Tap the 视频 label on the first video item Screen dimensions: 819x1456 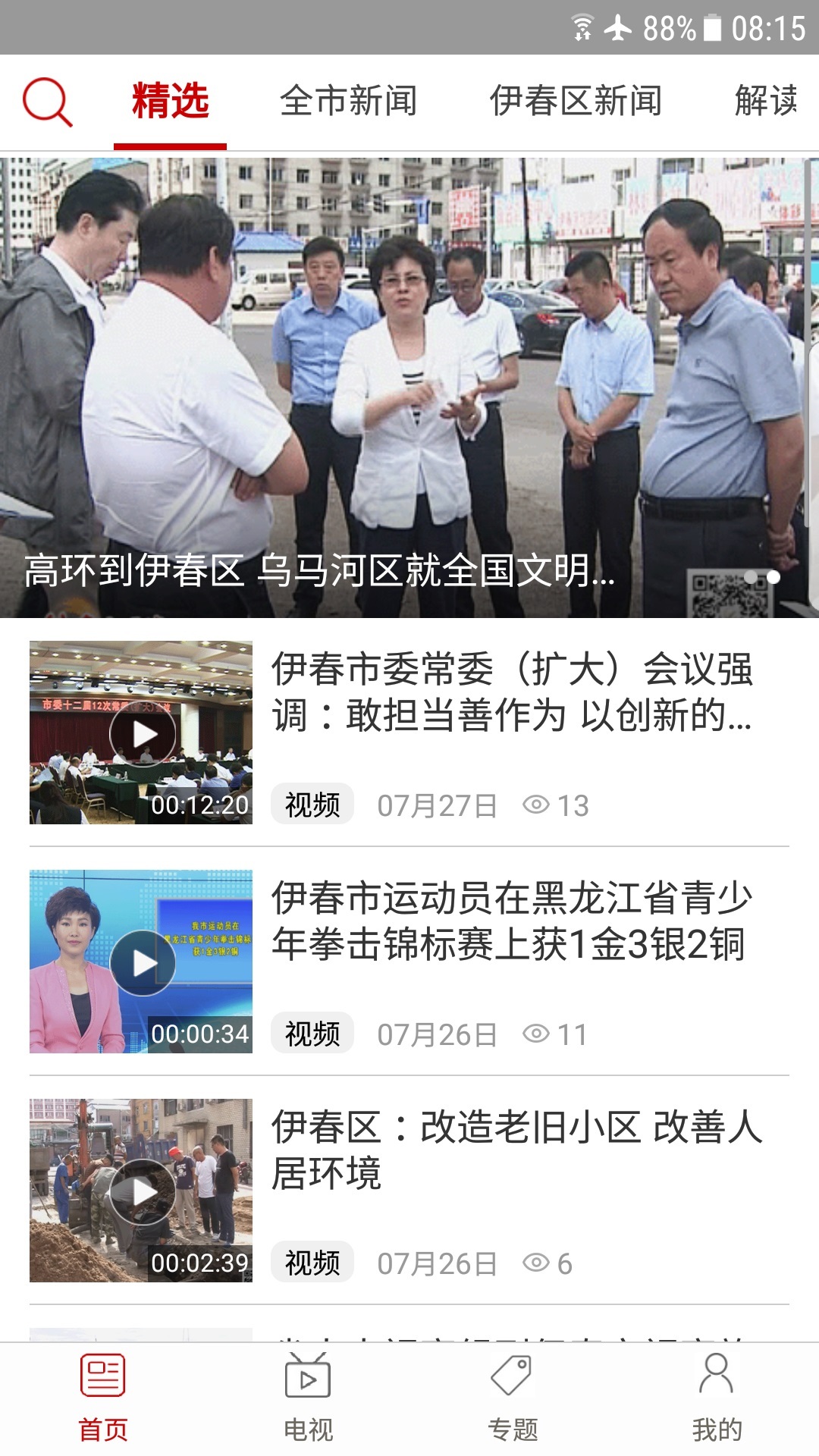coord(311,806)
